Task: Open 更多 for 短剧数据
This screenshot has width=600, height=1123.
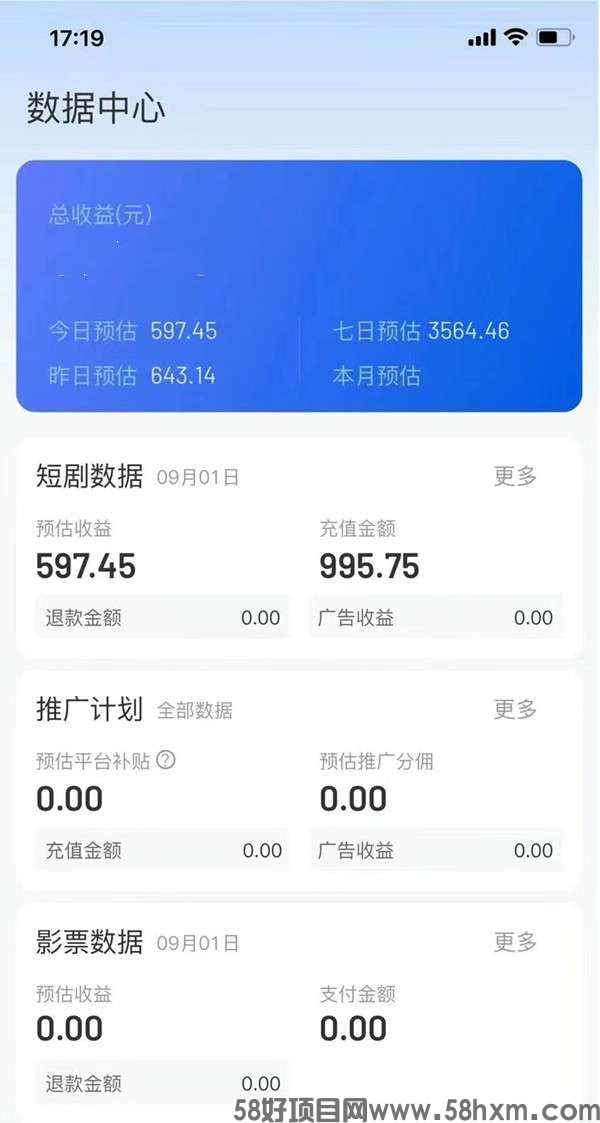Action: [515, 477]
